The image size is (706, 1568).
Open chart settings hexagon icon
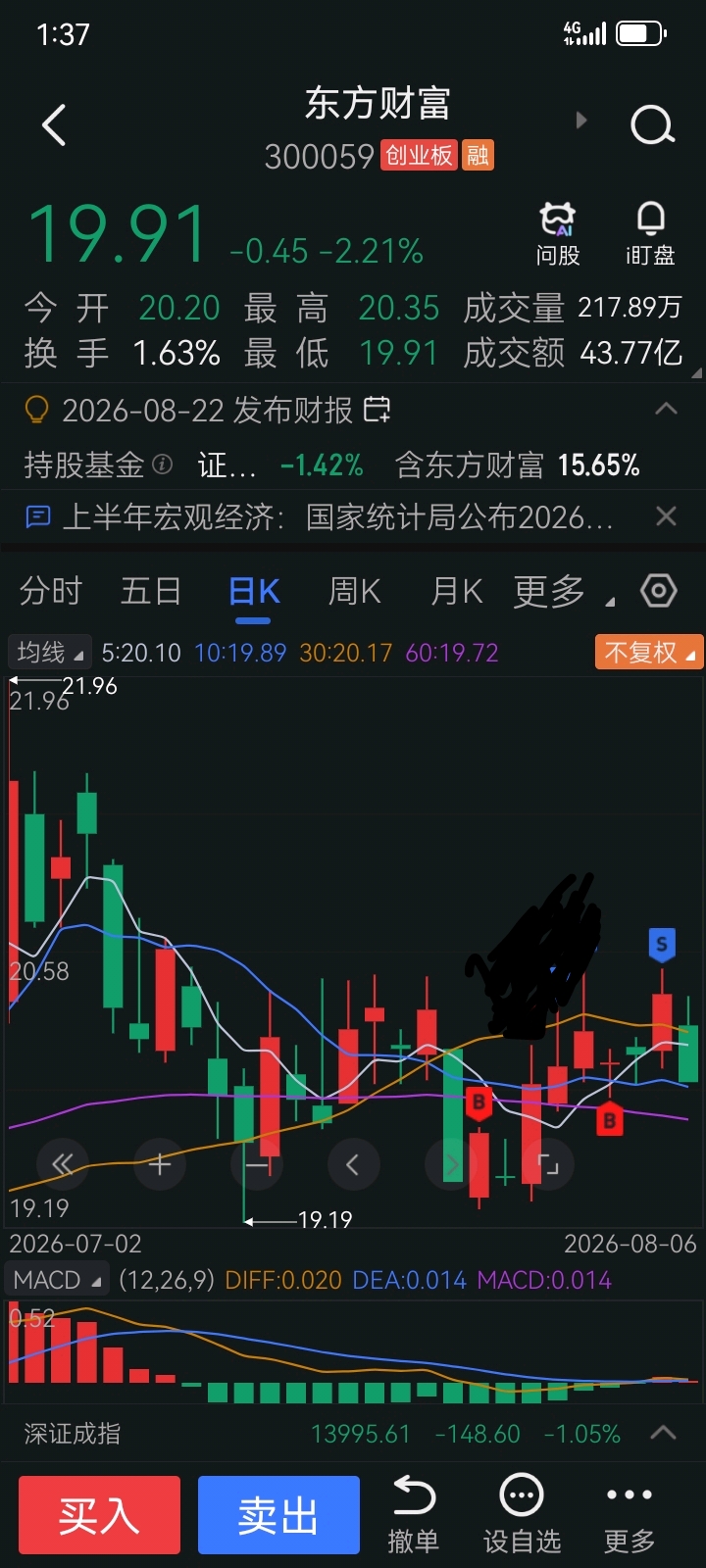tap(658, 591)
